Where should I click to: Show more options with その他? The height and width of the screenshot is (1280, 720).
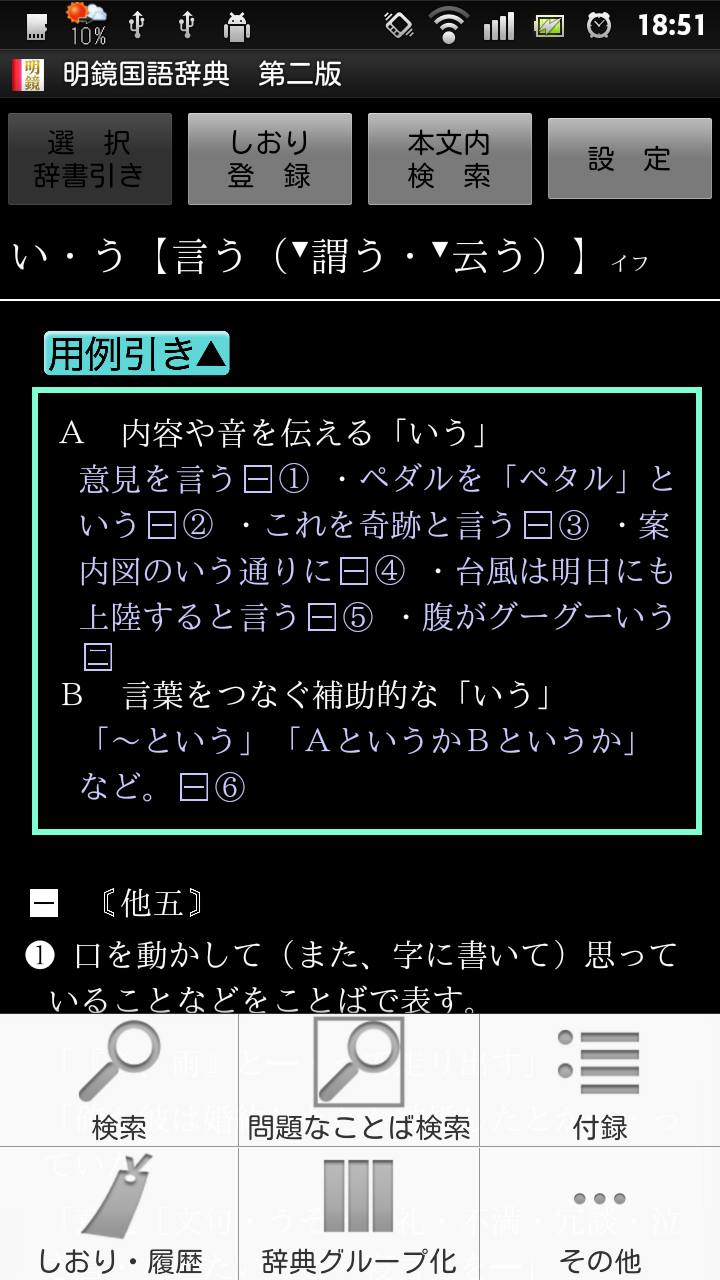click(x=600, y=1214)
